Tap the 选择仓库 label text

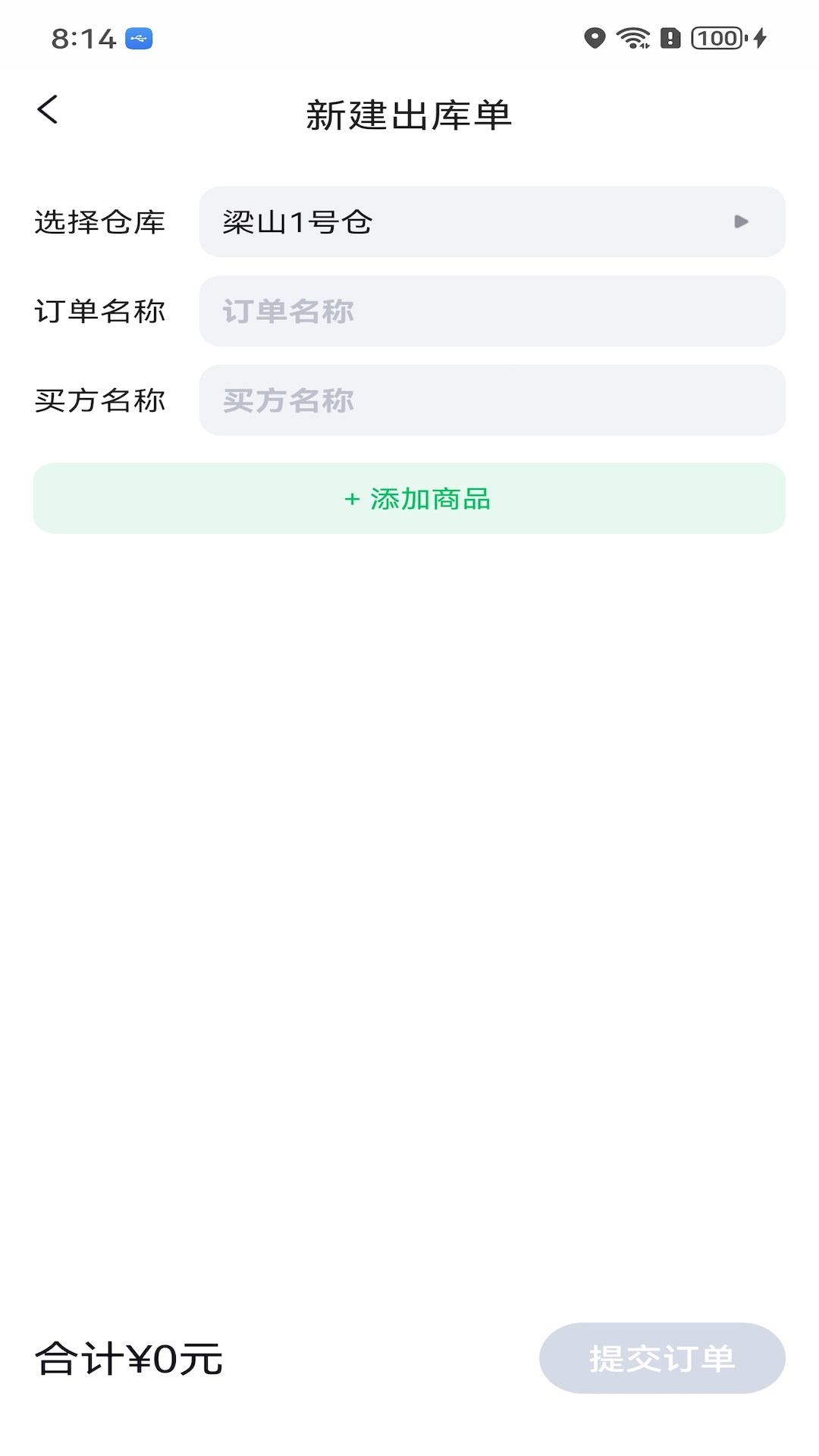100,221
